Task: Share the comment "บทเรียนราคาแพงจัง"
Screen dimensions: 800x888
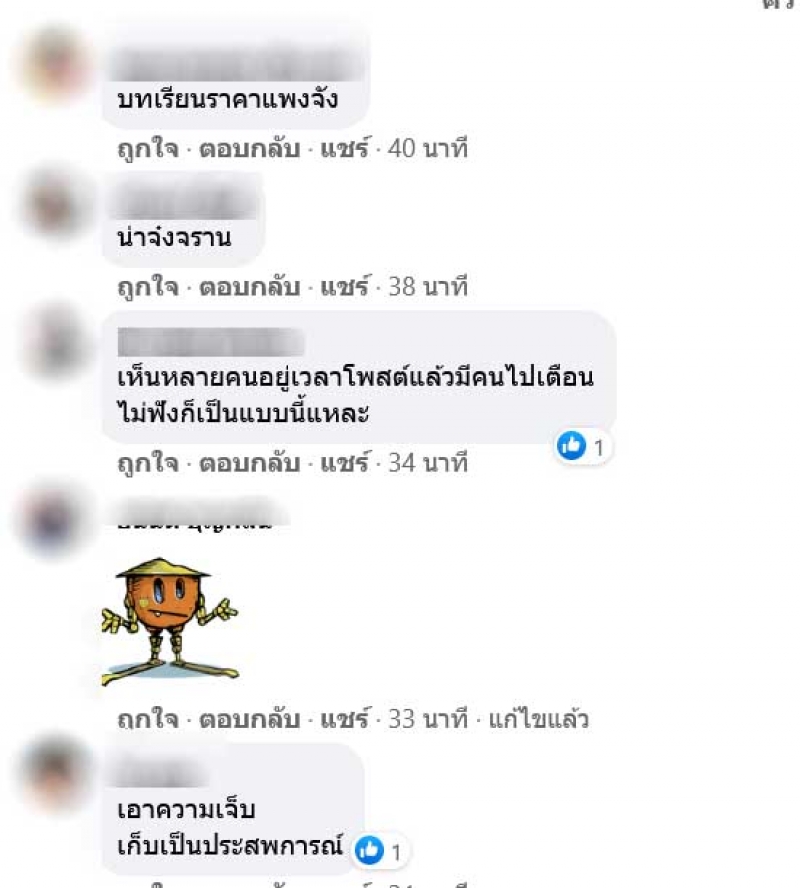Action: point(344,150)
